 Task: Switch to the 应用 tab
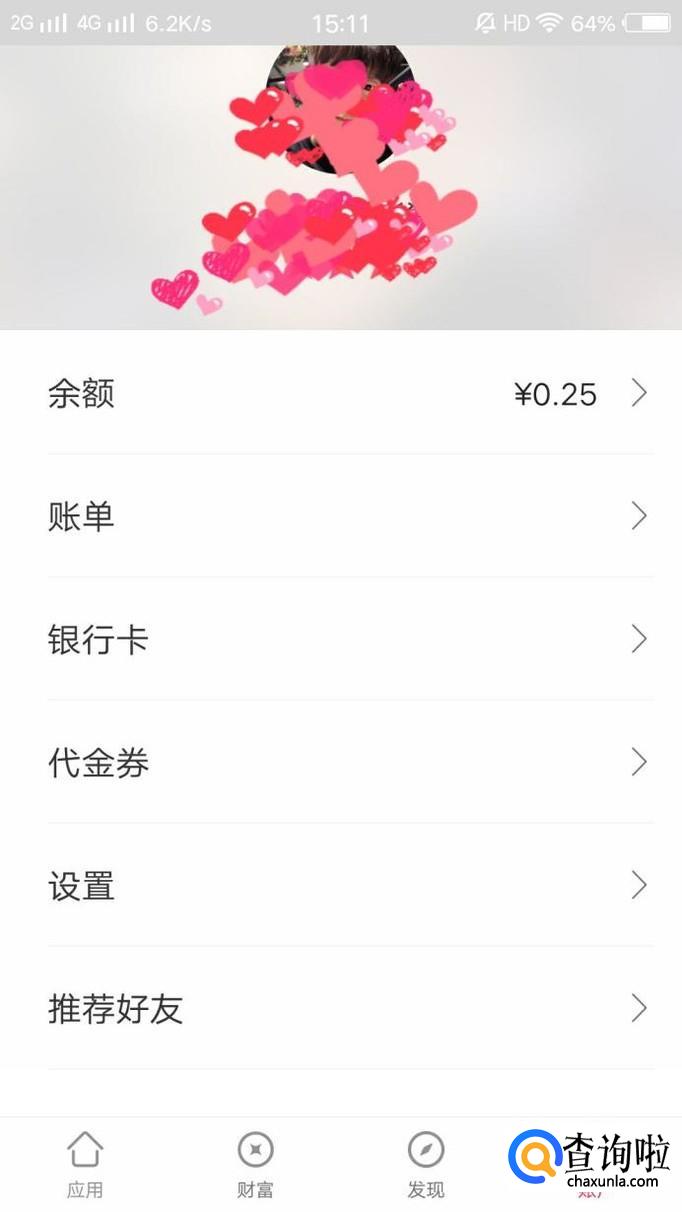[x=85, y=1165]
